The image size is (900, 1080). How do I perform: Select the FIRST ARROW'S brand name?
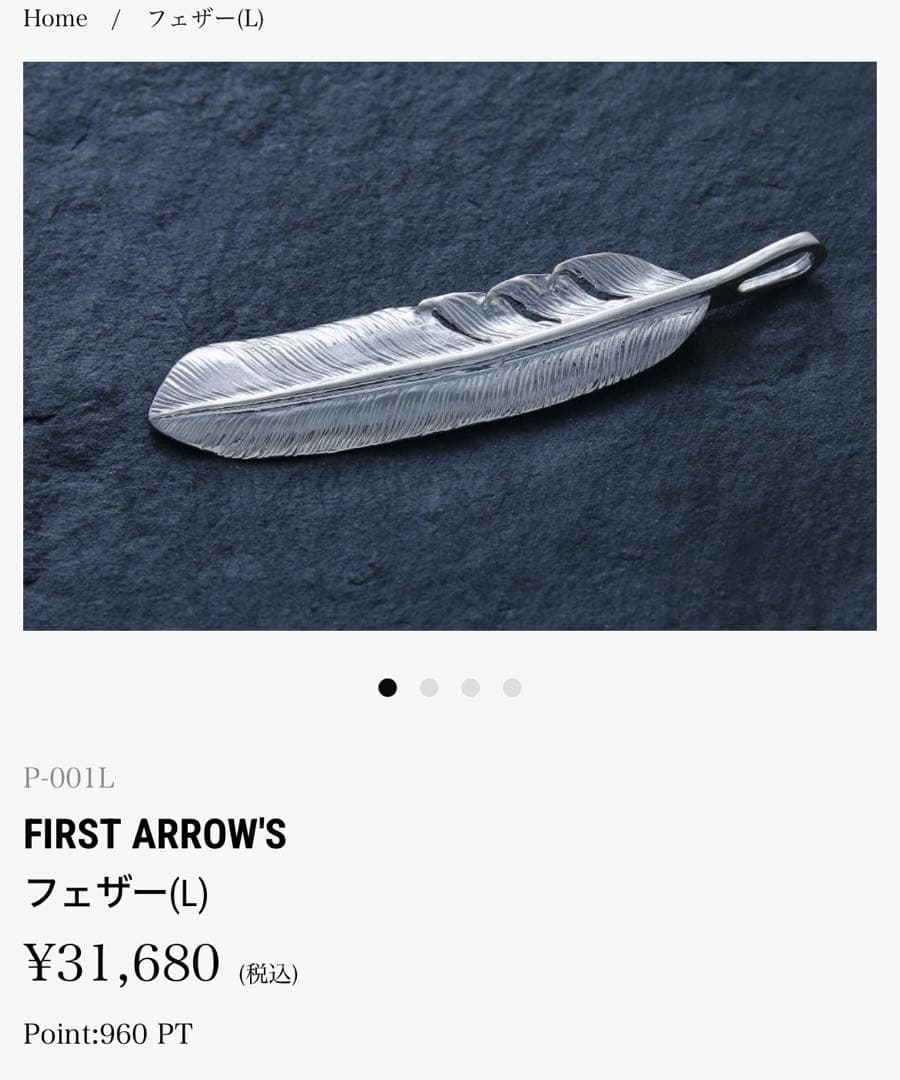point(155,835)
